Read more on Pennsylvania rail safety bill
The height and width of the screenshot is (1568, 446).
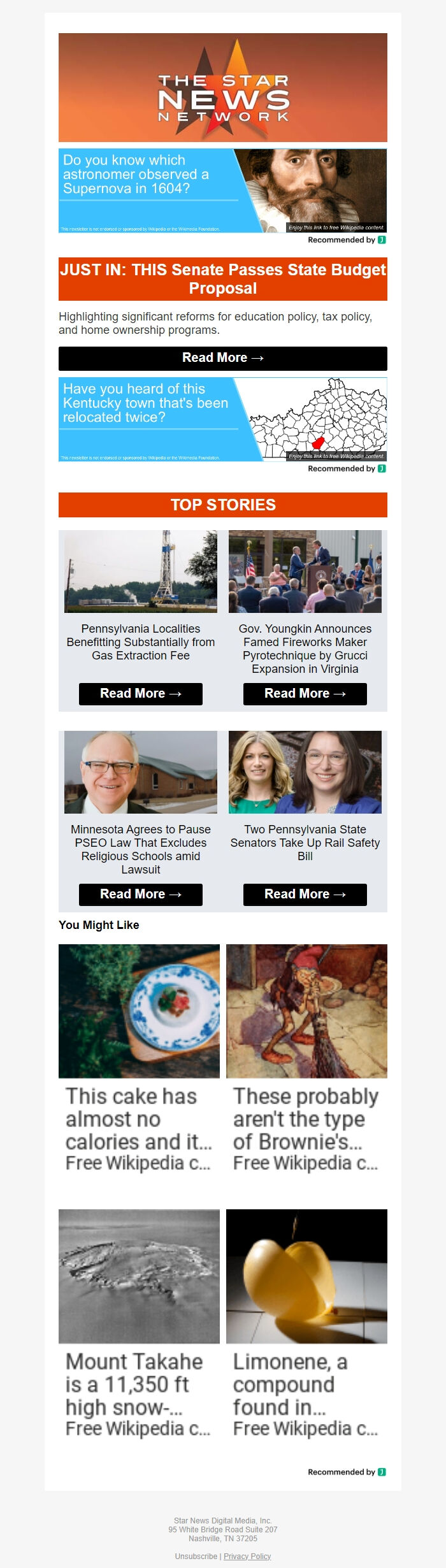click(x=305, y=895)
